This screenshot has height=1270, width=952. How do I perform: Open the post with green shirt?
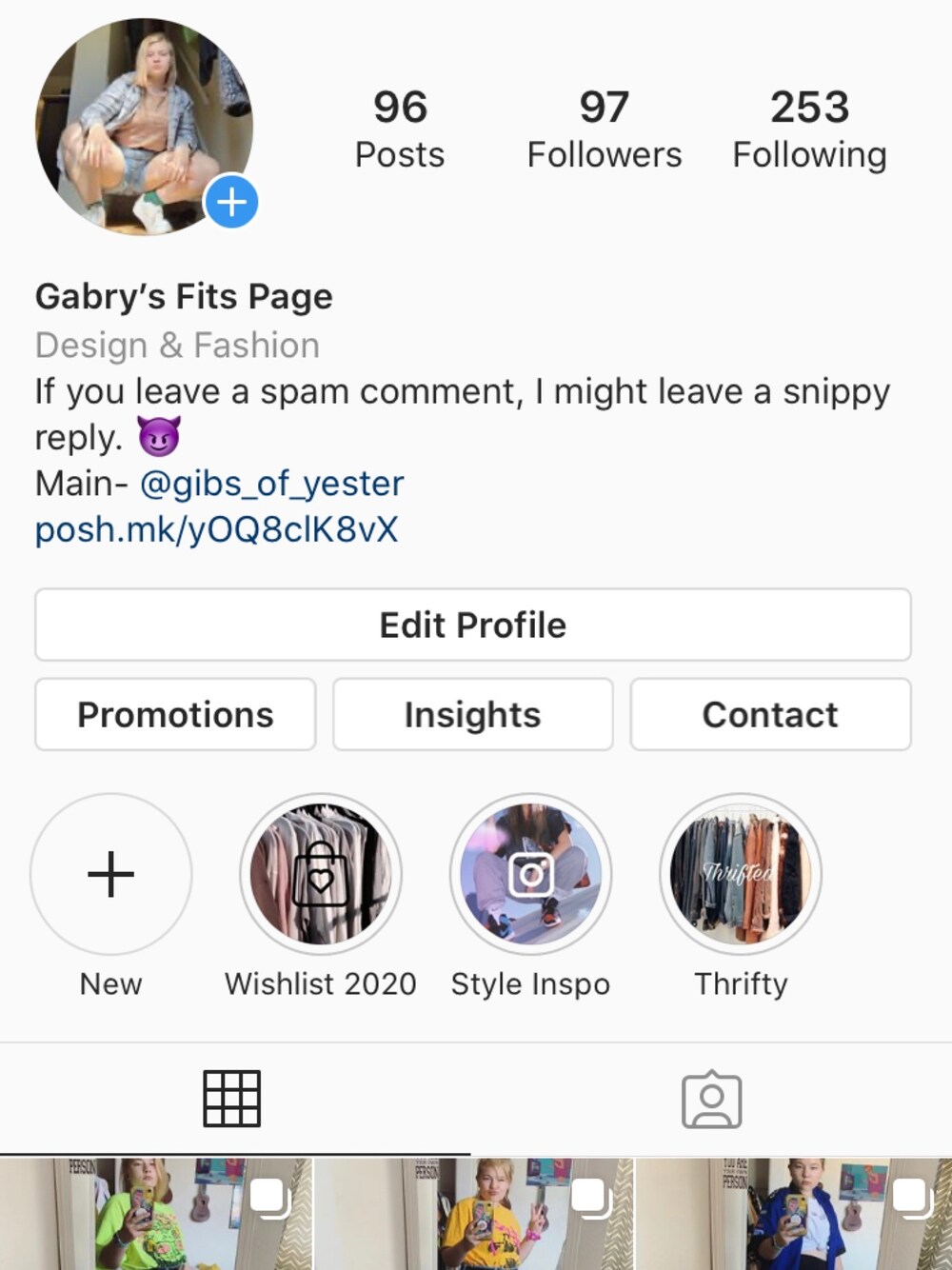pos(156,1214)
